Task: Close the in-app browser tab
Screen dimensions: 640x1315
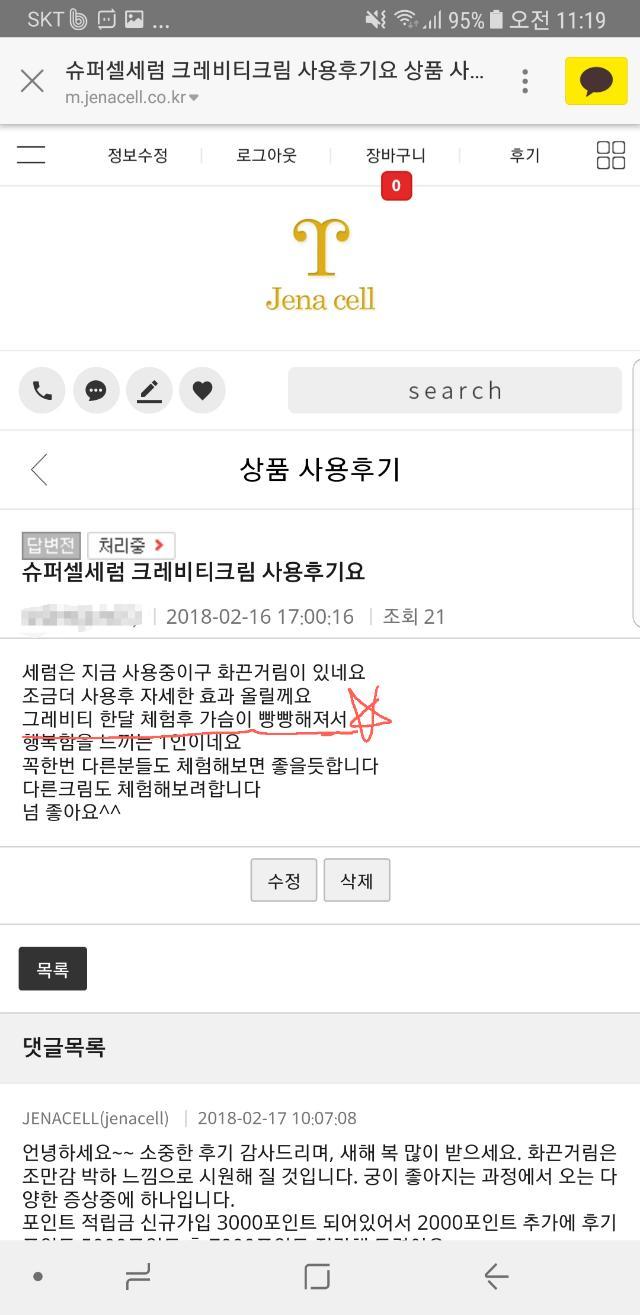Action: pyautogui.click(x=32, y=81)
